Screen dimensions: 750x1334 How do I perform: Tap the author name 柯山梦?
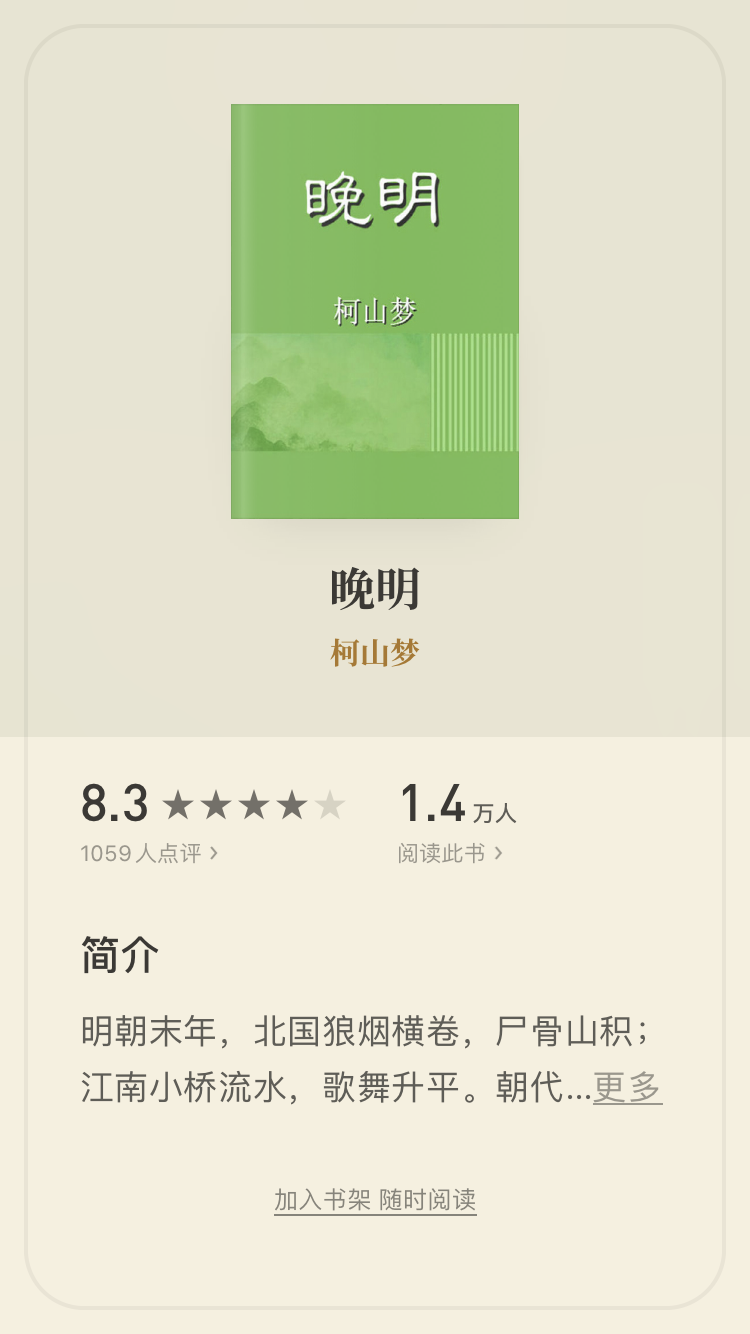pos(374,650)
